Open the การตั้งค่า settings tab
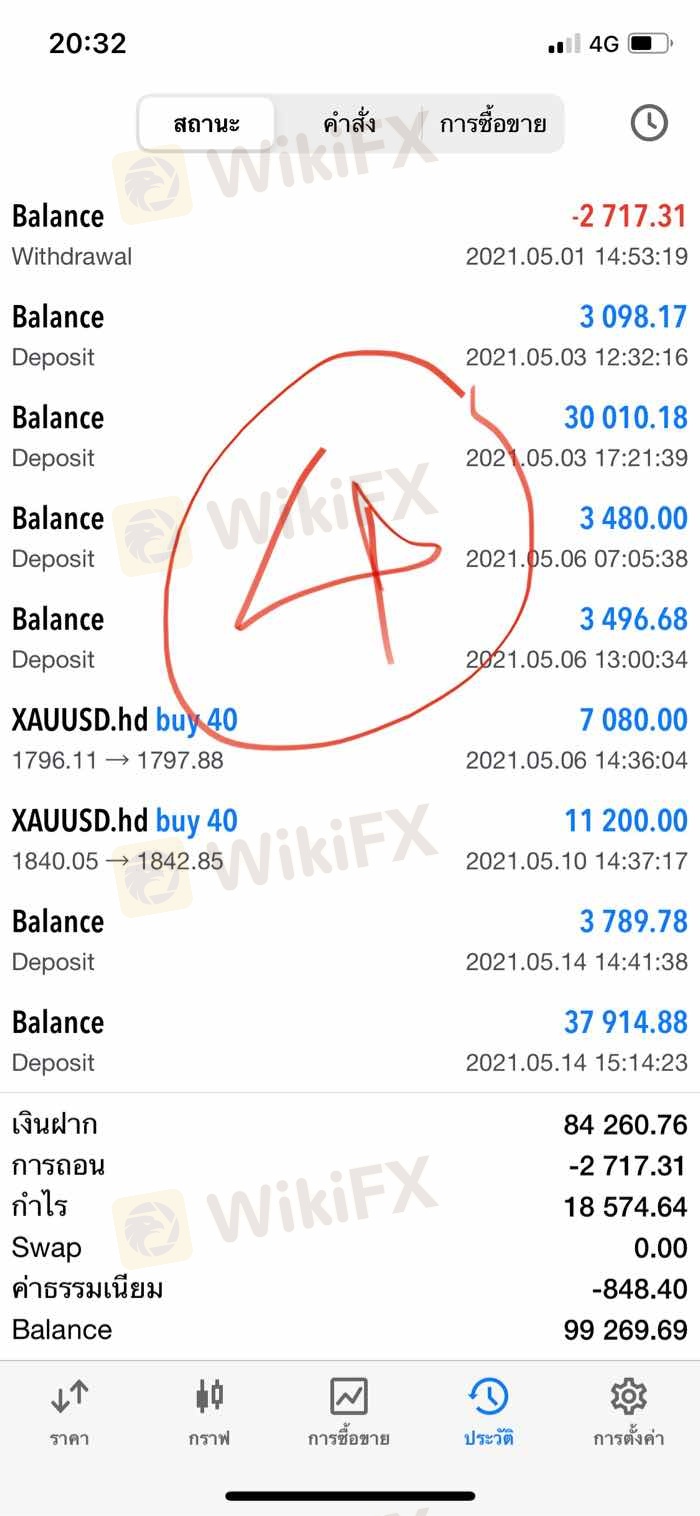 629,1412
